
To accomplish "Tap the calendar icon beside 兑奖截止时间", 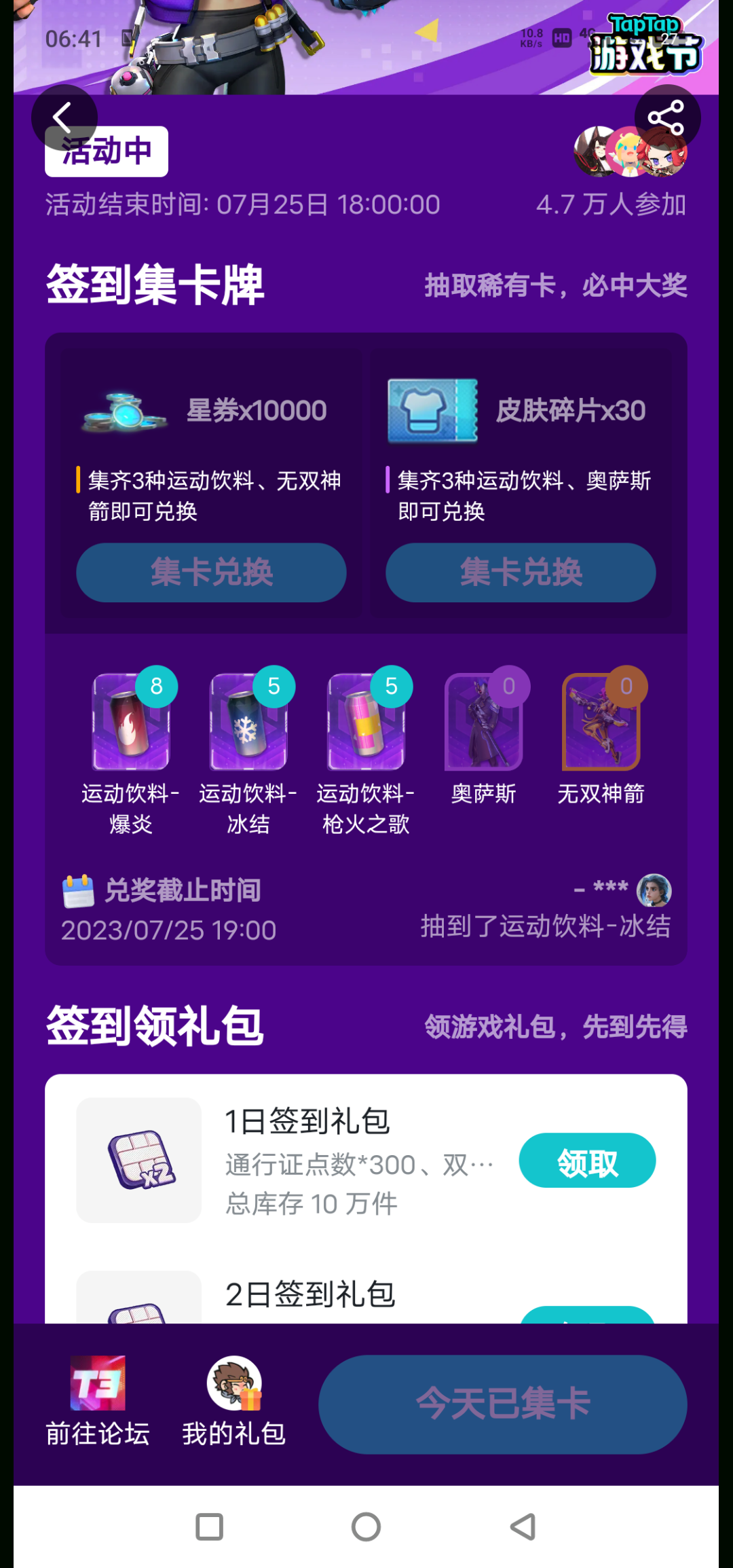I will tap(79, 890).
